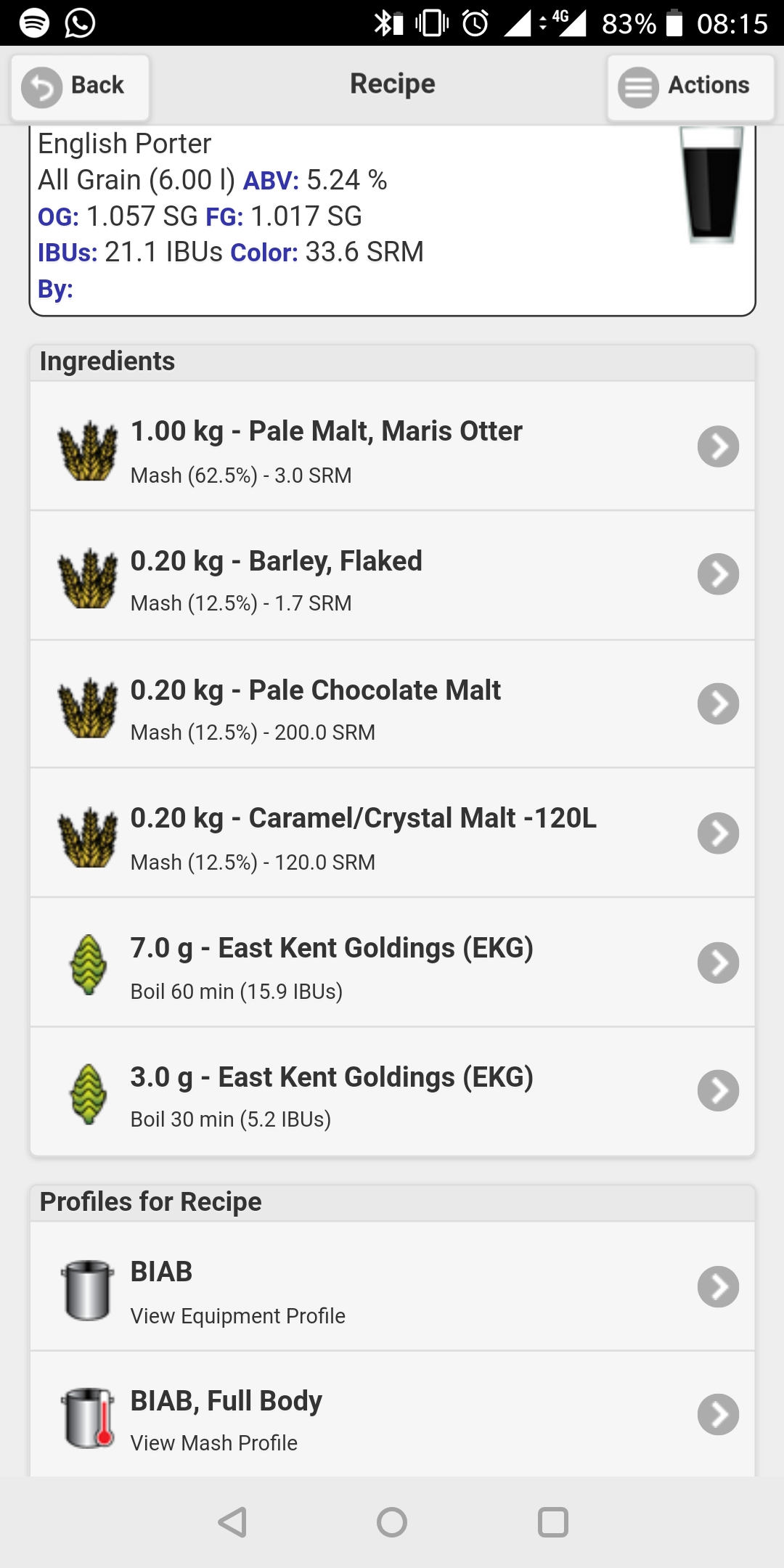
Task: Open Caramel/Crystal Malt -120L entry
Action: [x=392, y=833]
